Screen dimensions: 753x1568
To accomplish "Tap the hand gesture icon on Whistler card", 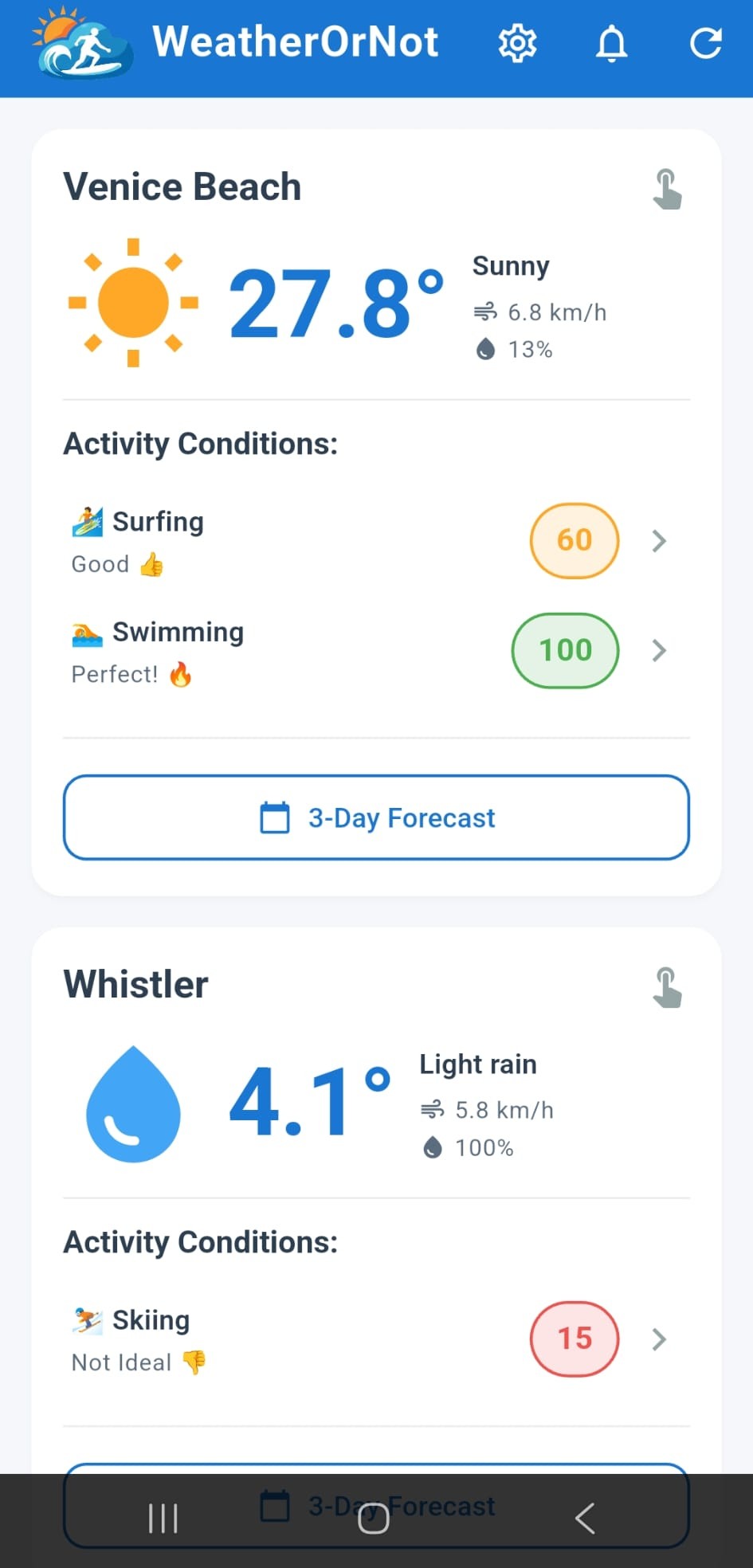I will 669,986.
